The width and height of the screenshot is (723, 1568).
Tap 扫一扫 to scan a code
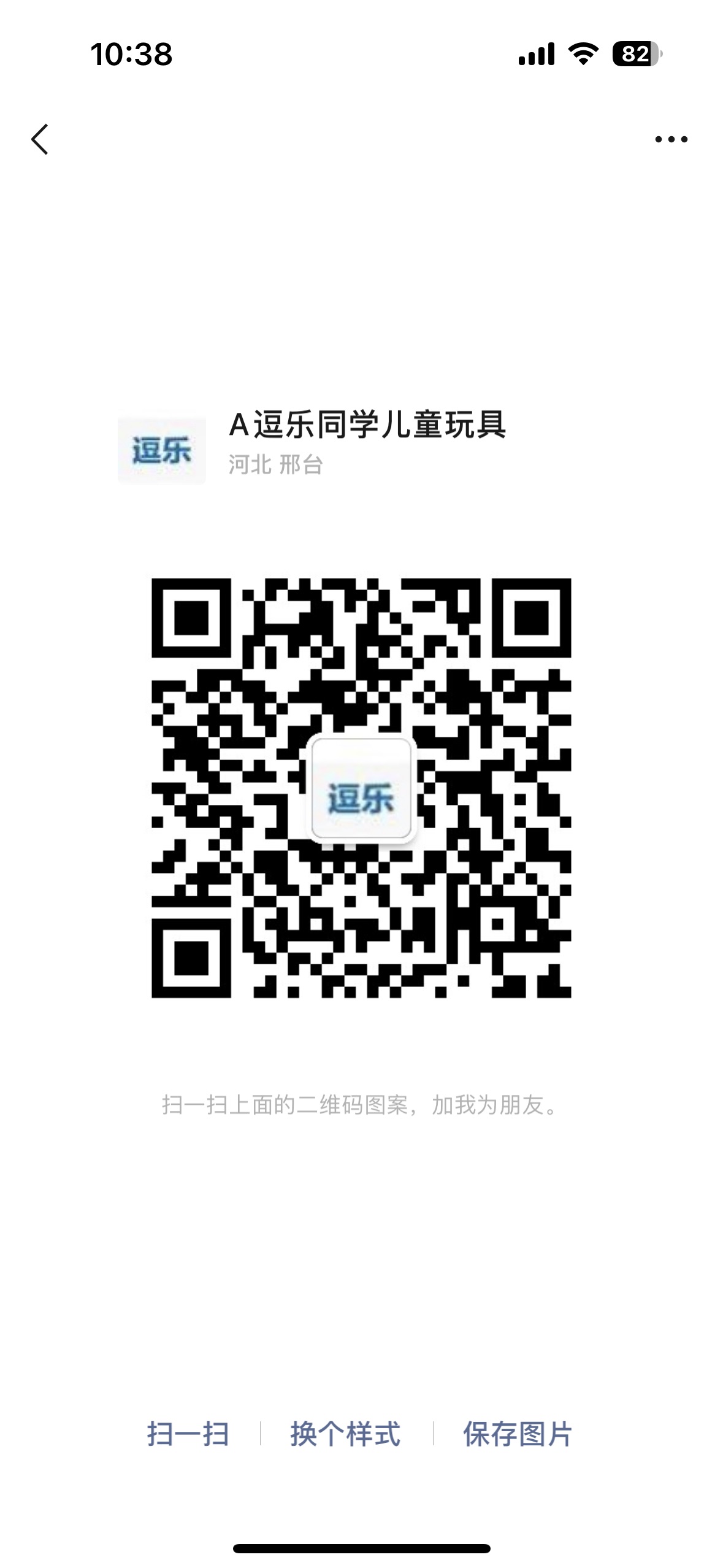tap(188, 1434)
